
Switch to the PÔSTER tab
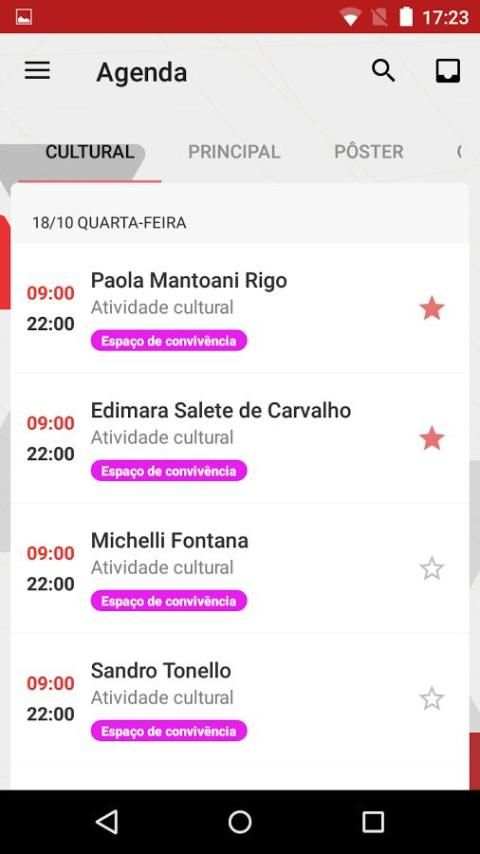click(x=369, y=151)
